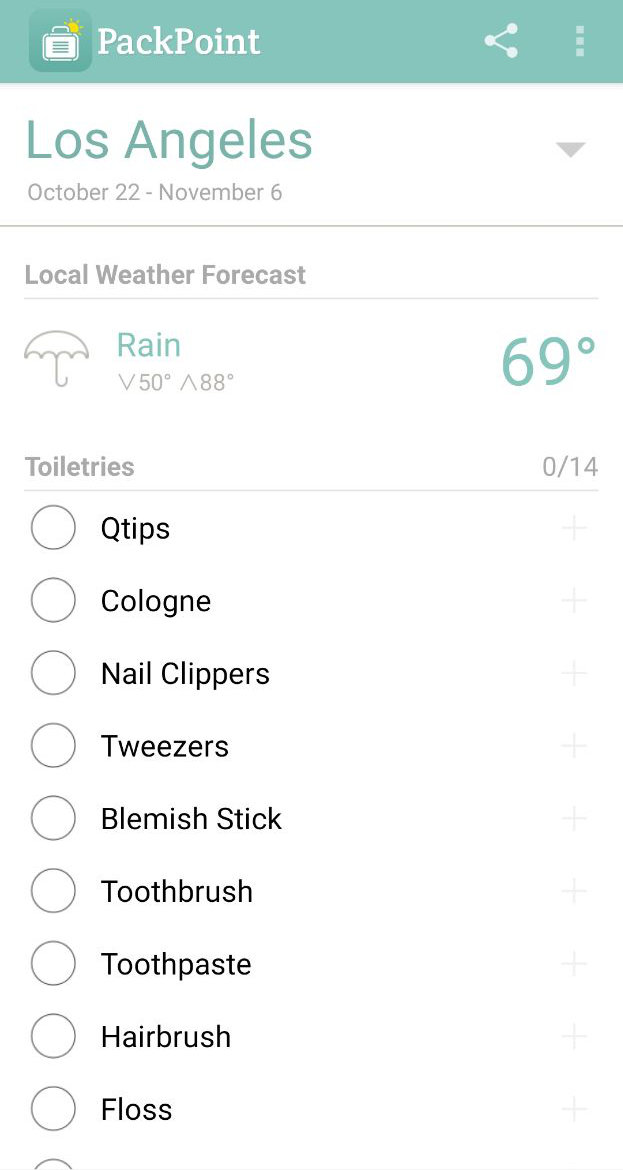Add one more Toothbrush
This screenshot has height=1170, width=623.
(574, 891)
